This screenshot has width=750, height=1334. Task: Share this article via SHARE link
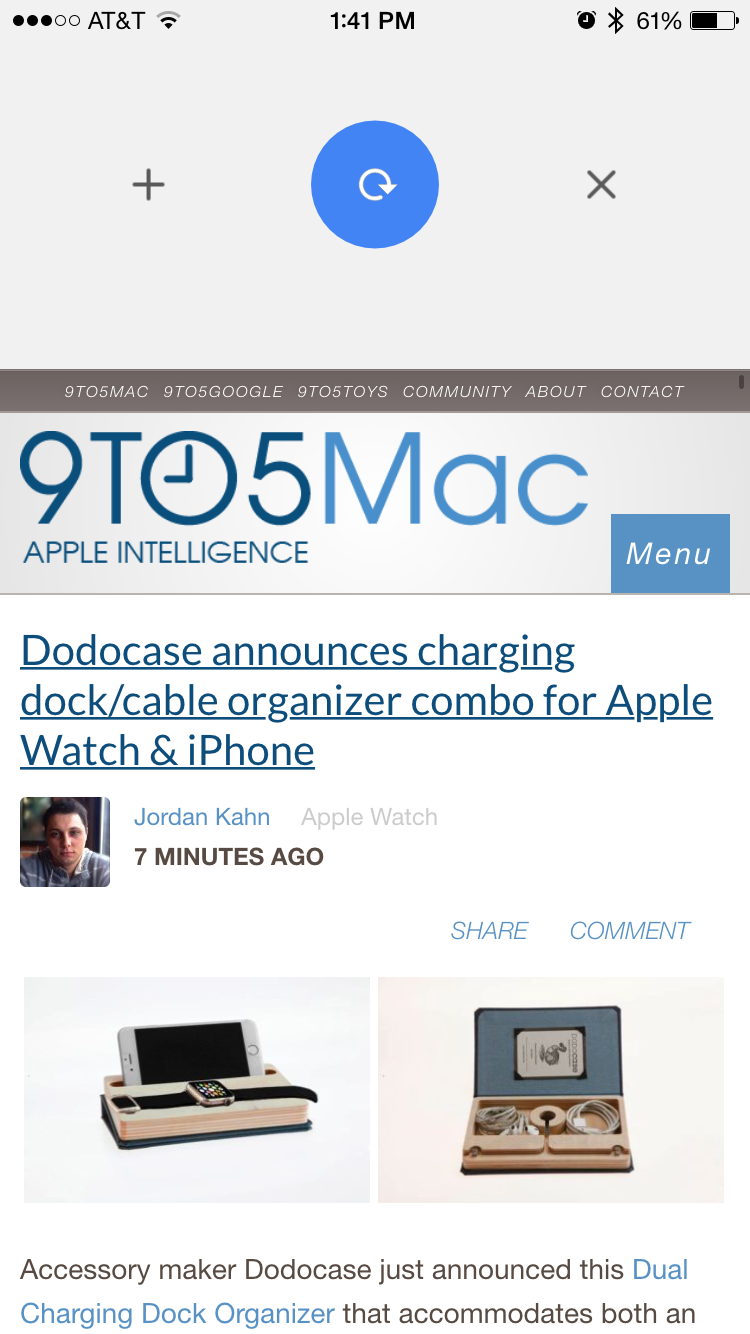489,931
